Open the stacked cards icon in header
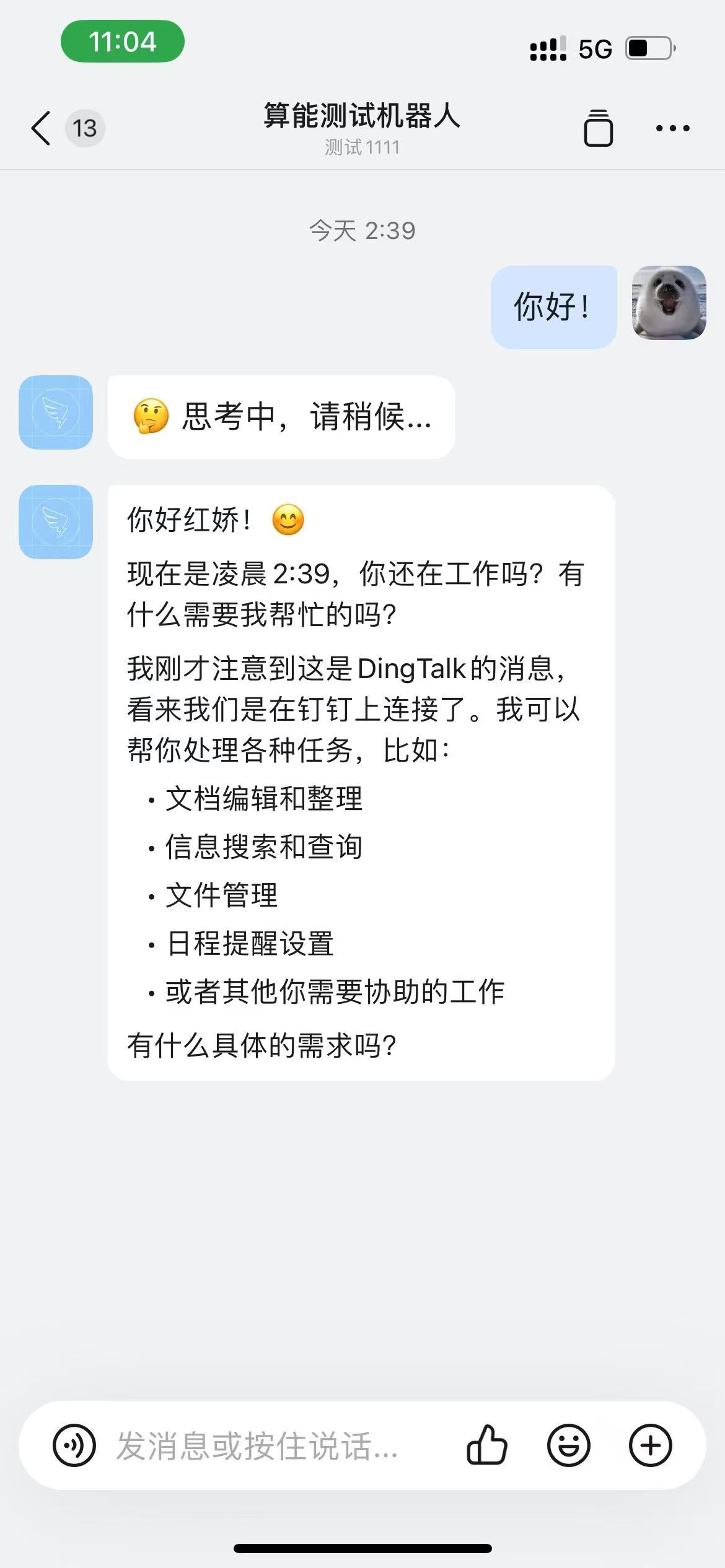 pos(598,128)
